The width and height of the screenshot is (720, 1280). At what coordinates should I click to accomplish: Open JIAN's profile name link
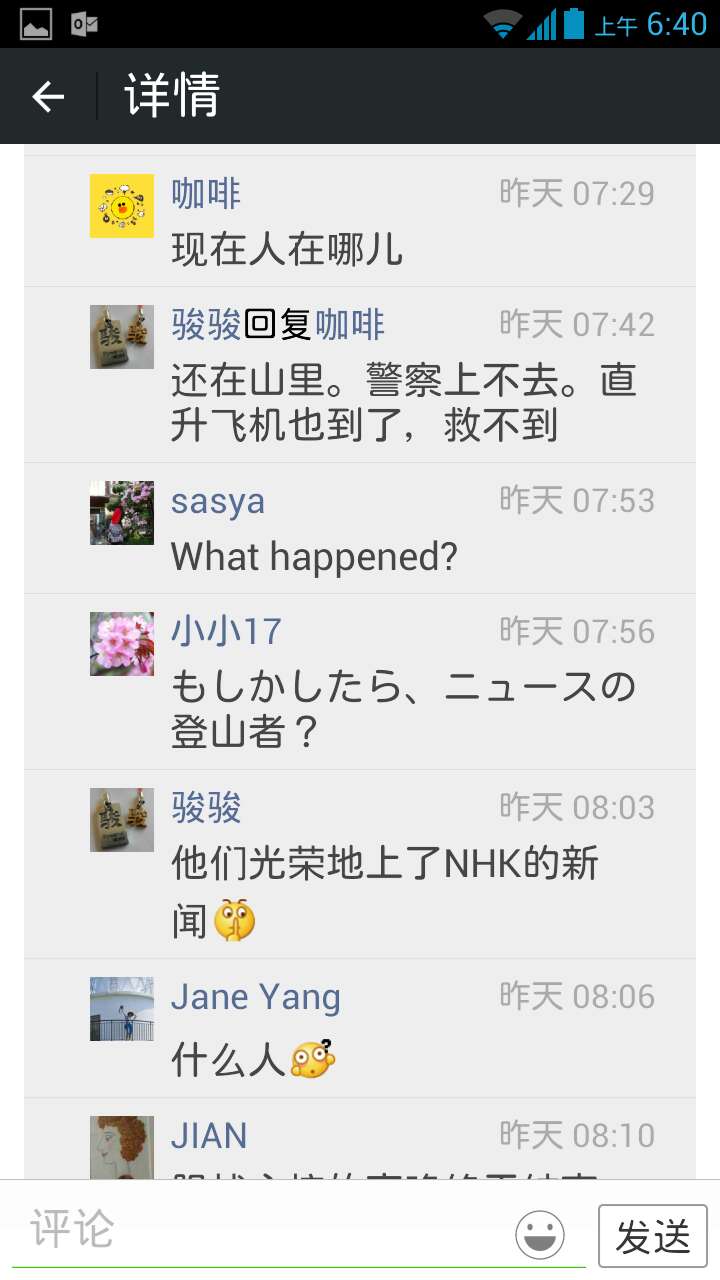coord(209,1136)
